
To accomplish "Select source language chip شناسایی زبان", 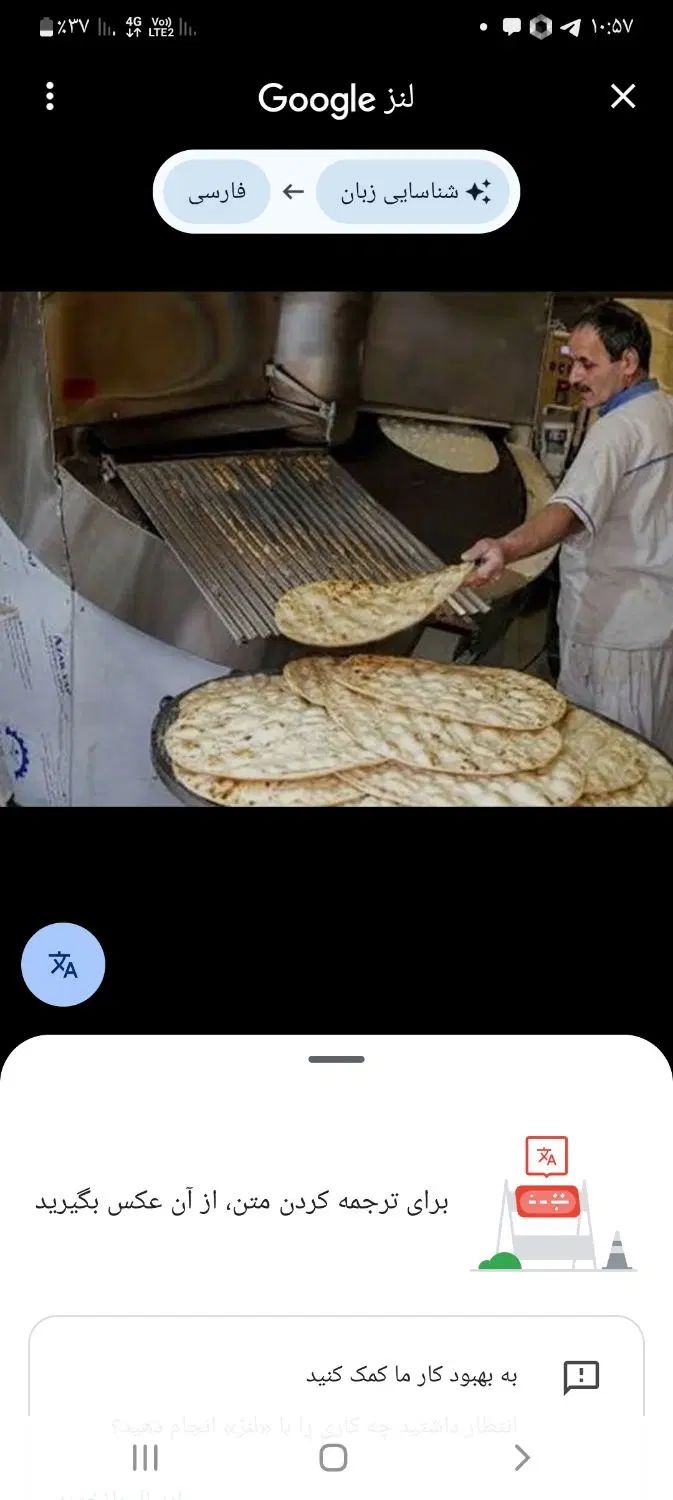I will coord(413,192).
